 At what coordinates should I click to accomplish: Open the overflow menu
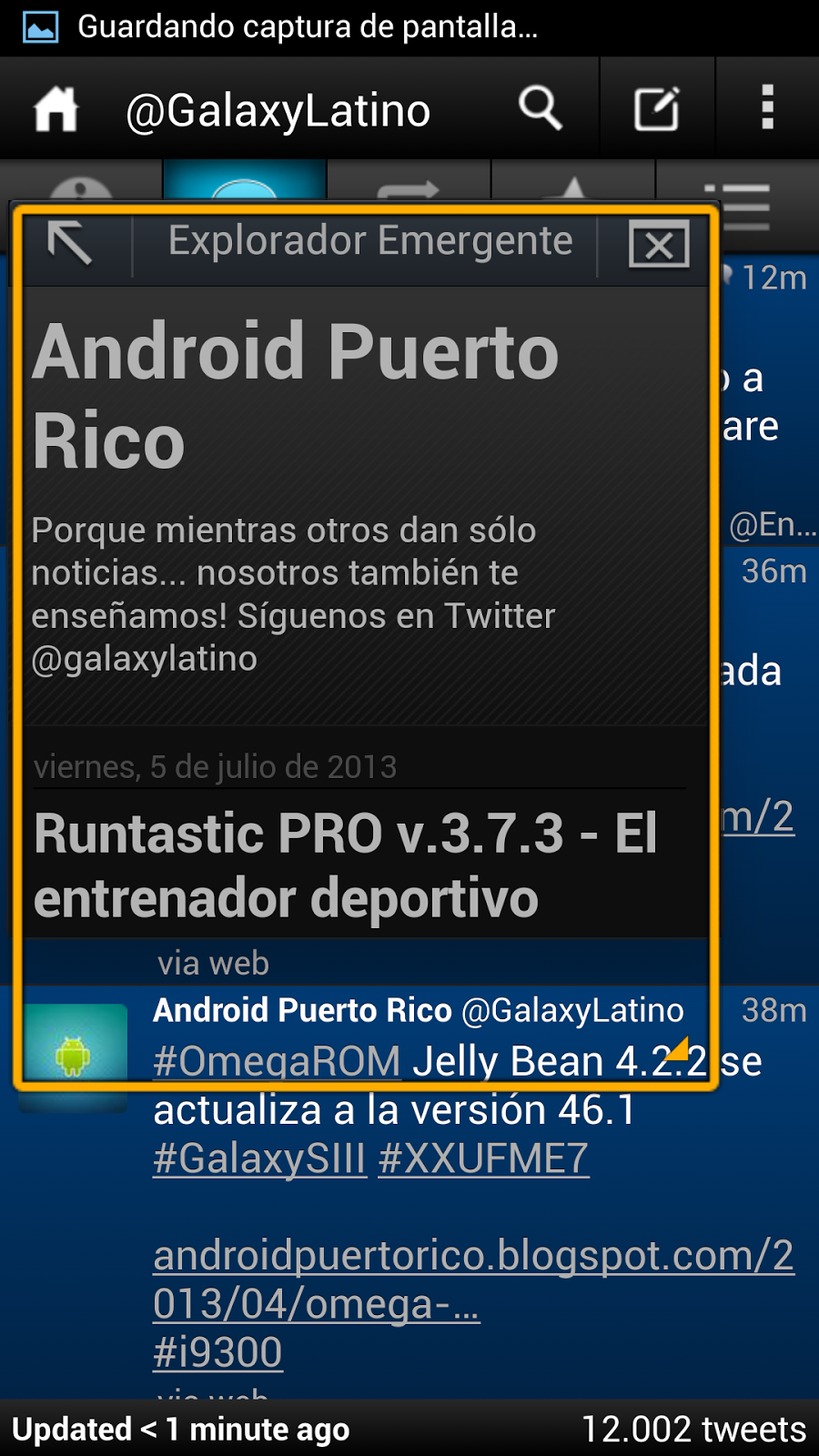pyautogui.click(x=767, y=108)
